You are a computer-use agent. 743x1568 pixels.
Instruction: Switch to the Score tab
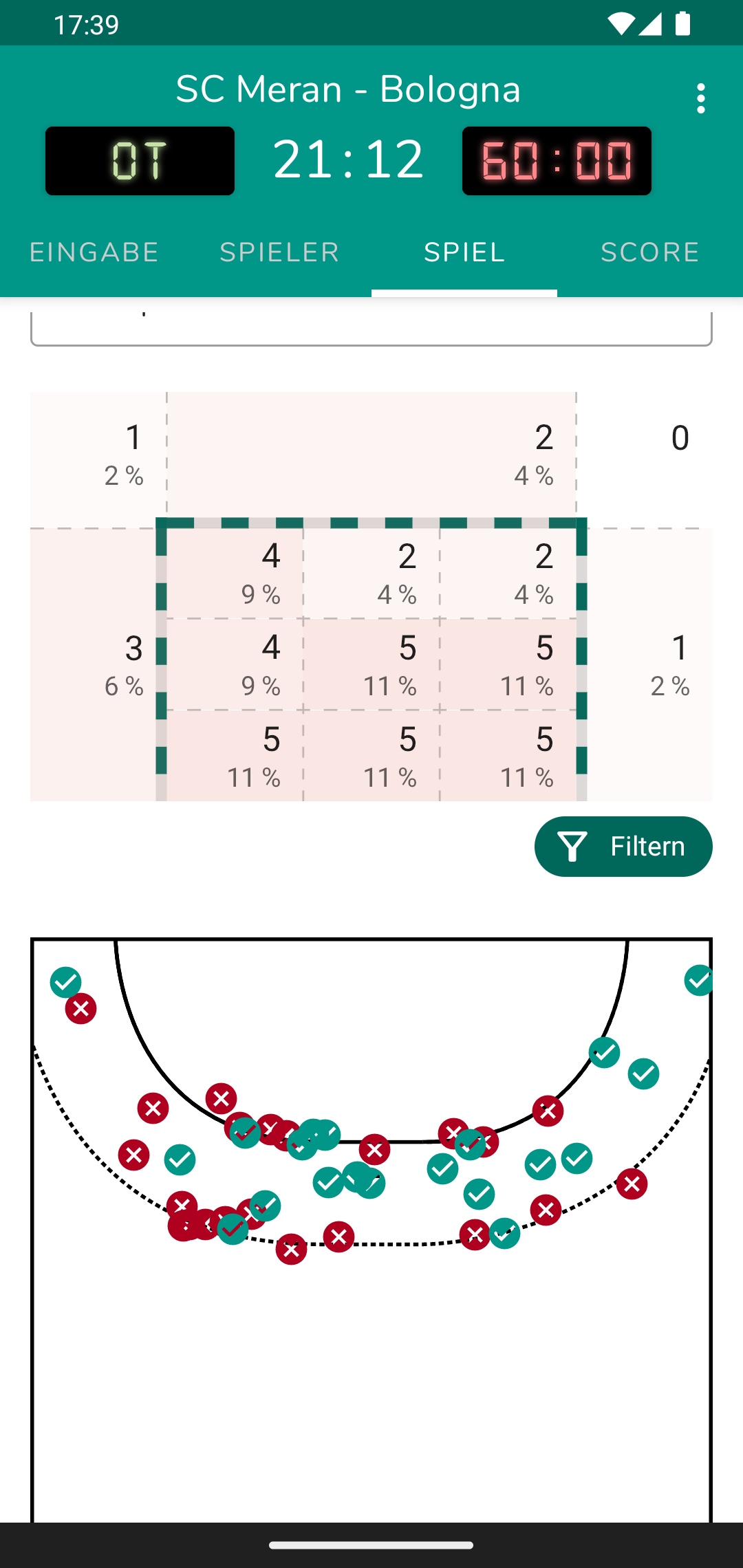650,253
